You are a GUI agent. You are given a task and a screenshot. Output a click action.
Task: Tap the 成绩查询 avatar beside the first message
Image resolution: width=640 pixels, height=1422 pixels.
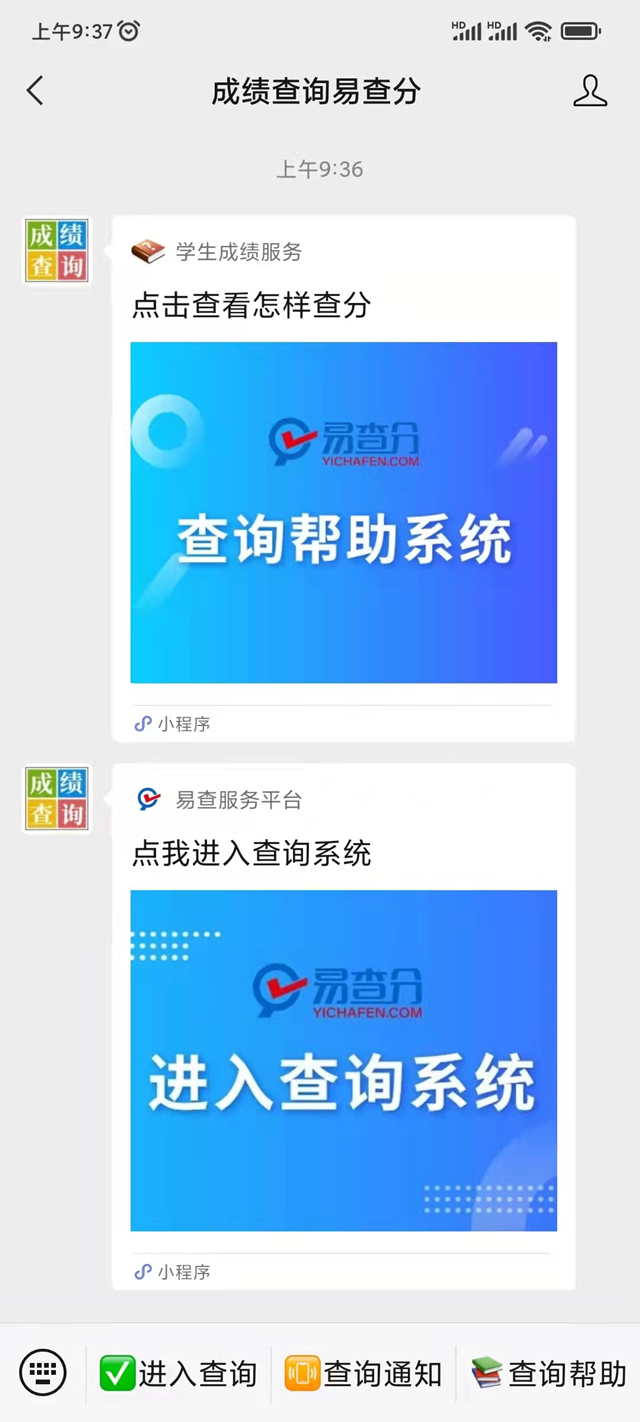click(x=56, y=251)
